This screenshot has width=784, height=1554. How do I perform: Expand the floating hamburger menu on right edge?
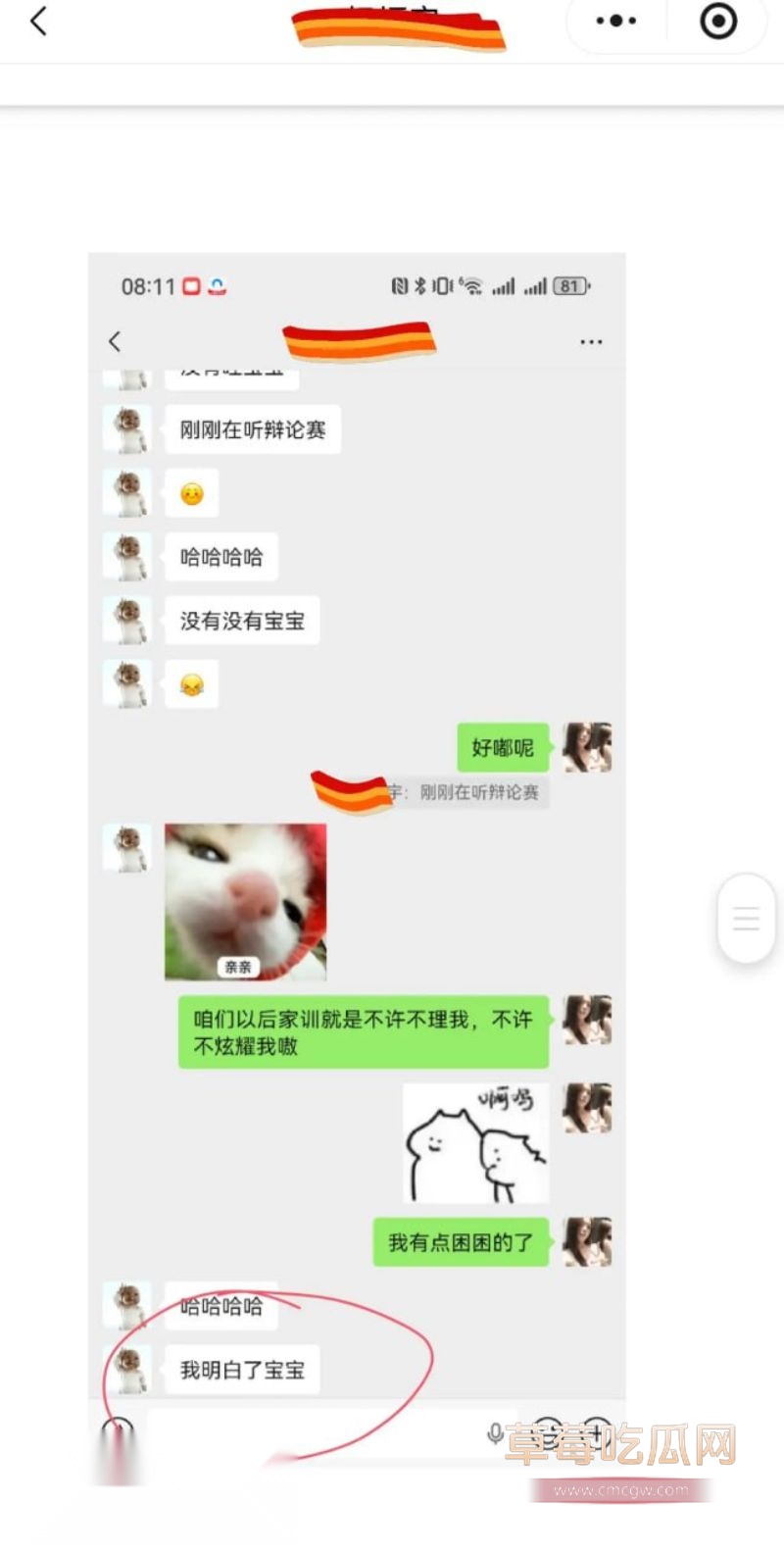(747, 919)
